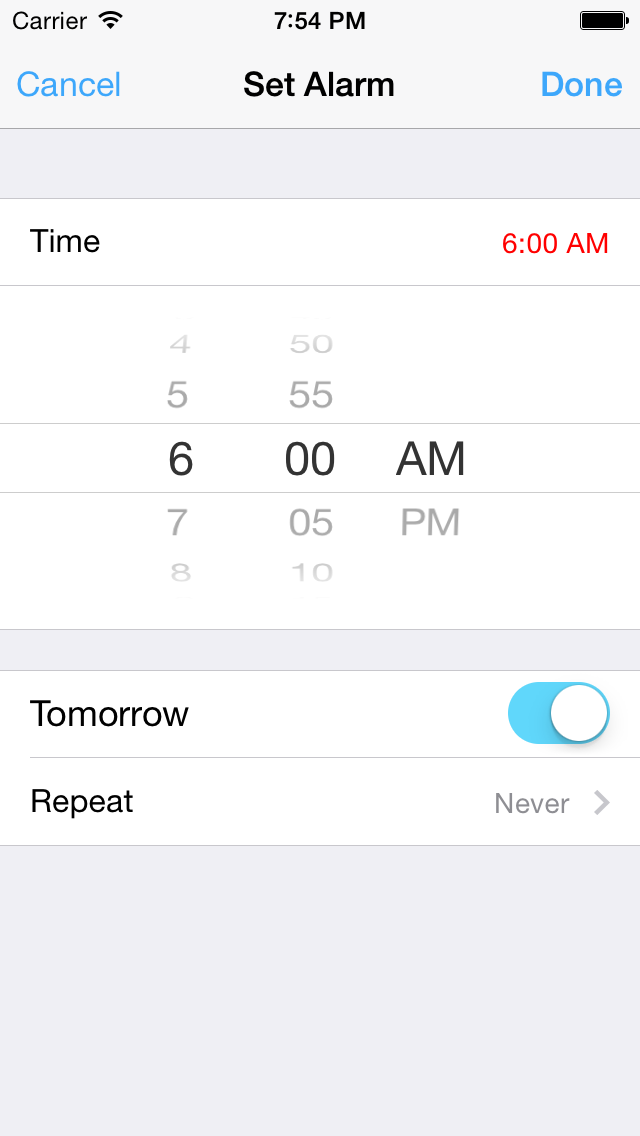Image resolution: width=640 pixels, height=1136 pixels.
Task: Select hour 7 in the picker
Action: 178,522
